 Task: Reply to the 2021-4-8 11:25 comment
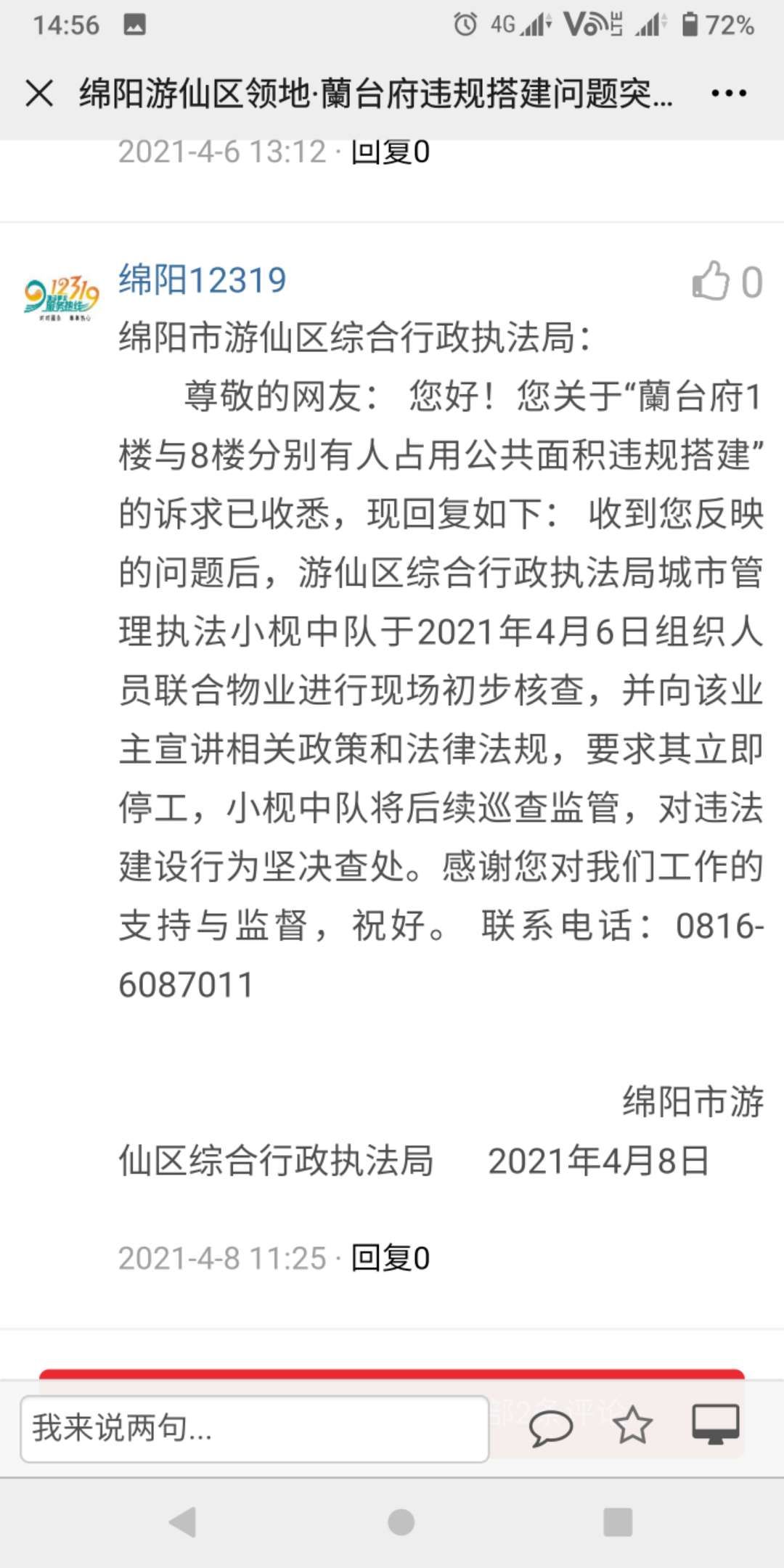point(390,1258)
